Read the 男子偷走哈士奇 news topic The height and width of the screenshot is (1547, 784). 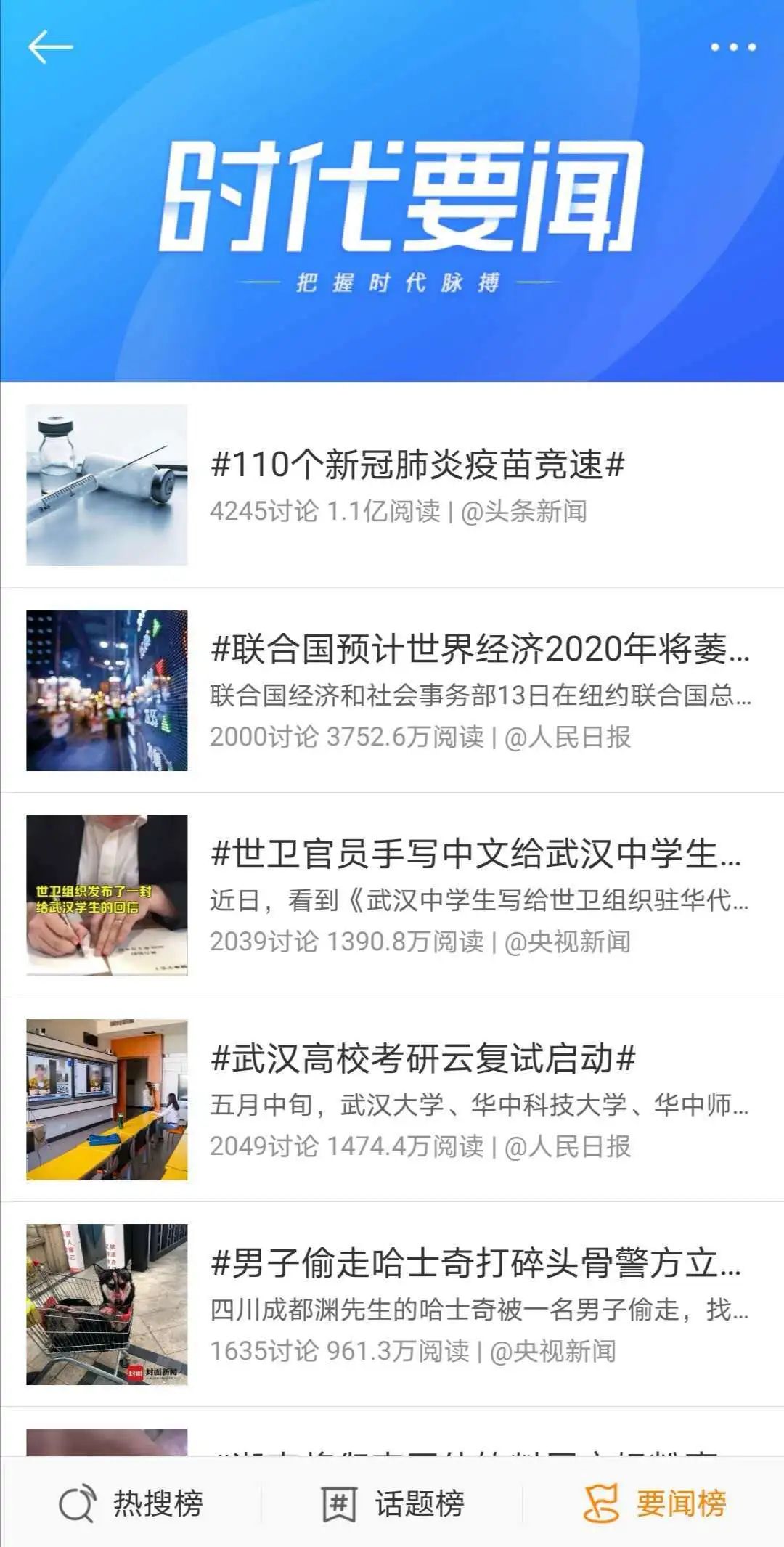475,1262
